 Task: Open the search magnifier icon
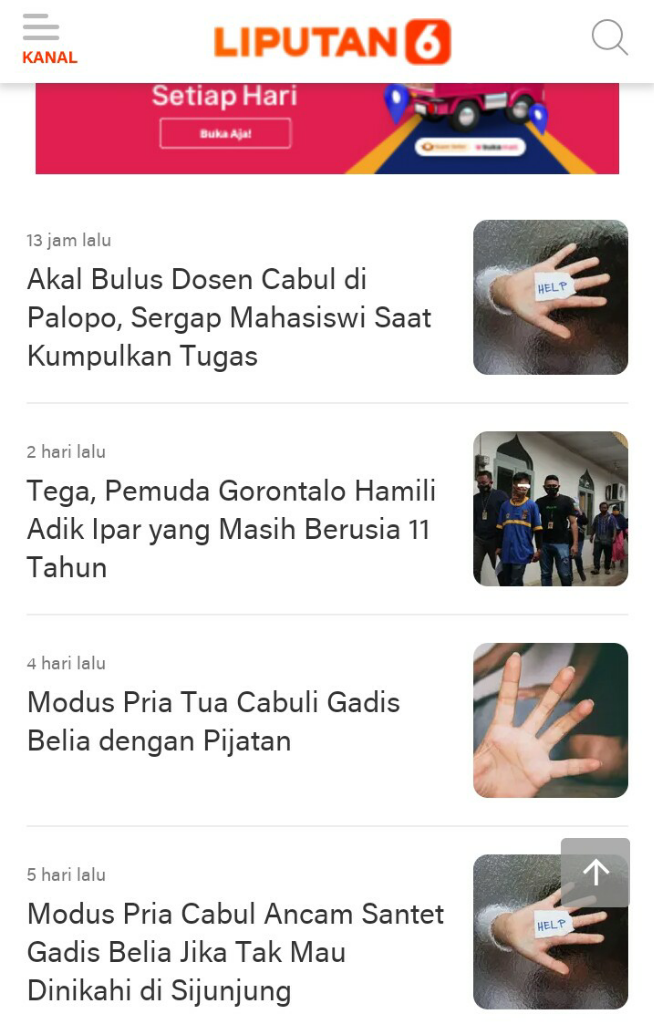(609, 38)
